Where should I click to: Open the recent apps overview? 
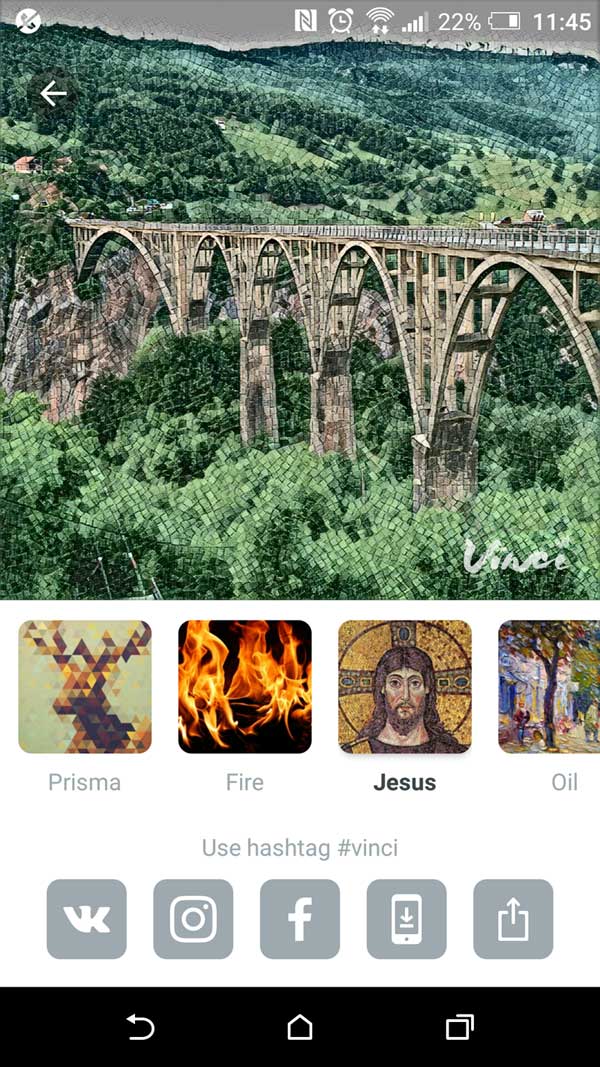coord(459,1027)
